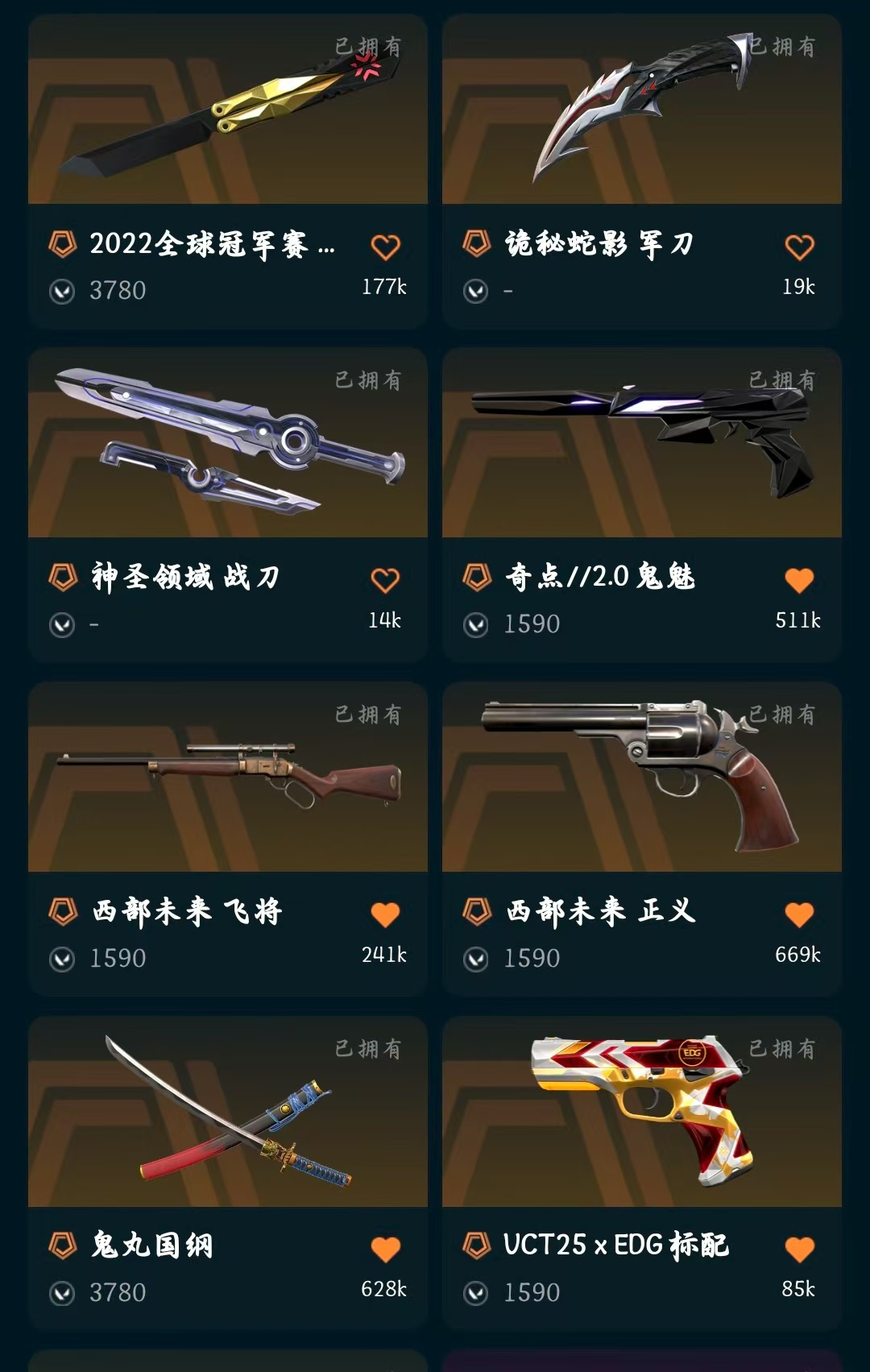
Task: Toggle the heart on 西部未来 正义
Action: (799, 914)
